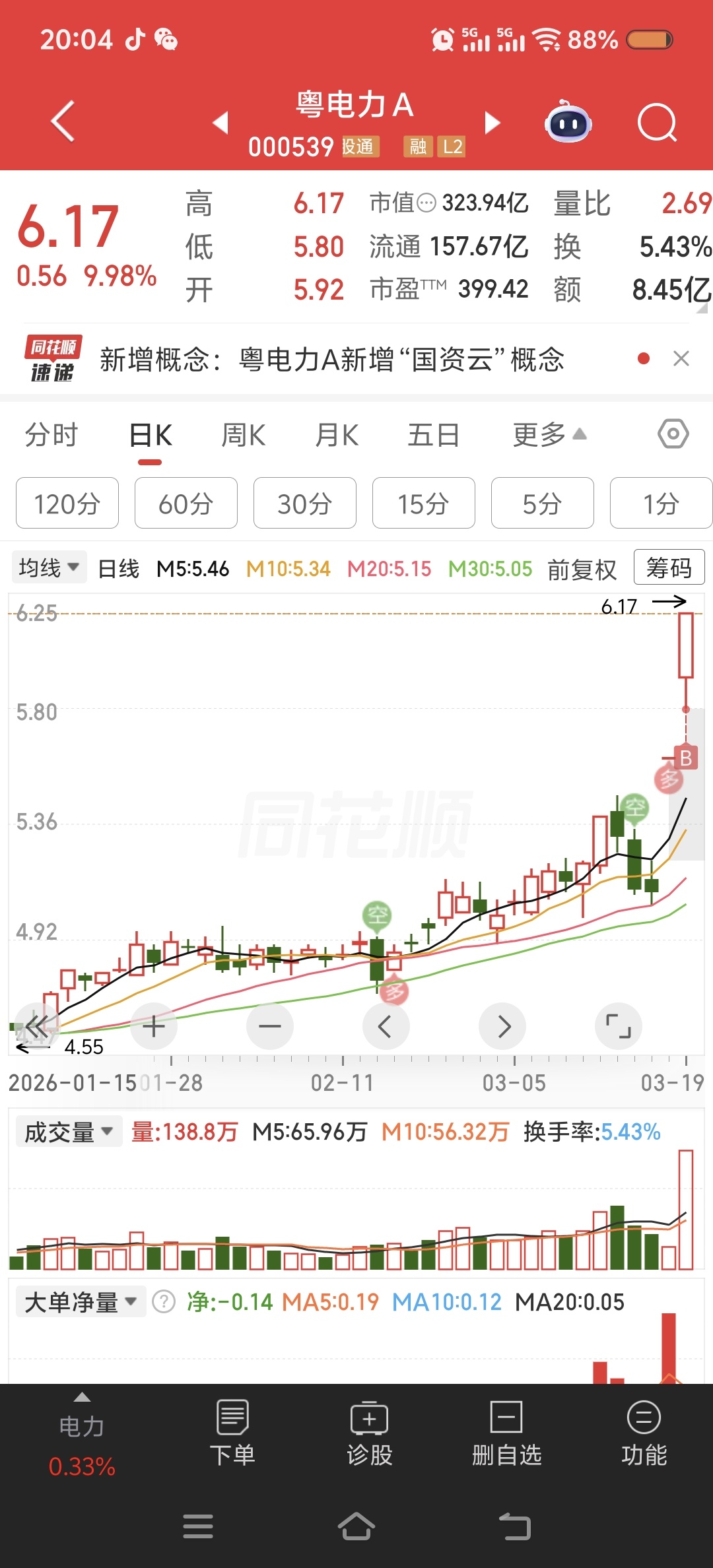Screen dimensions: 713x1568
Task: Go back using the header arrow
Action: coord(63,121)
